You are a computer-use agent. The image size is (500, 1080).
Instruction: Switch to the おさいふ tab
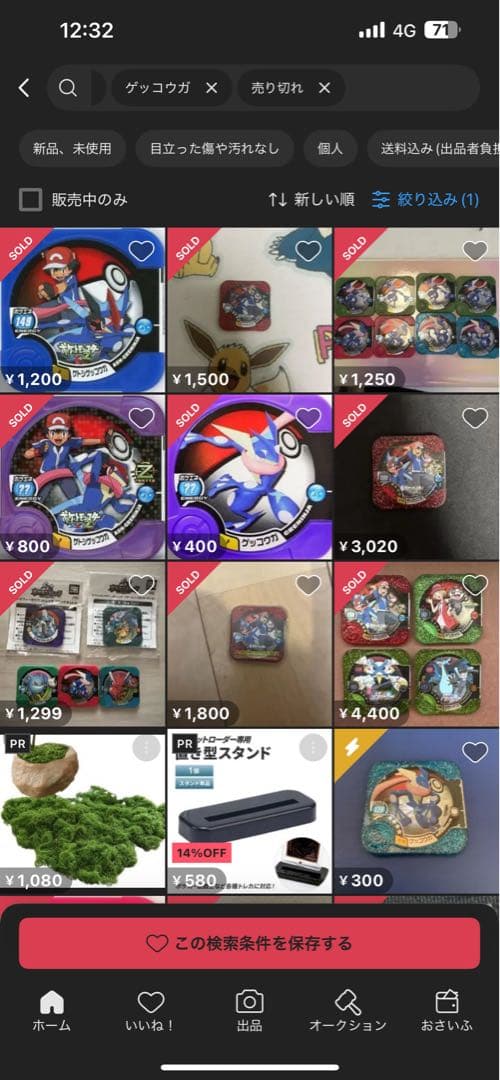tap(447, 1011)
